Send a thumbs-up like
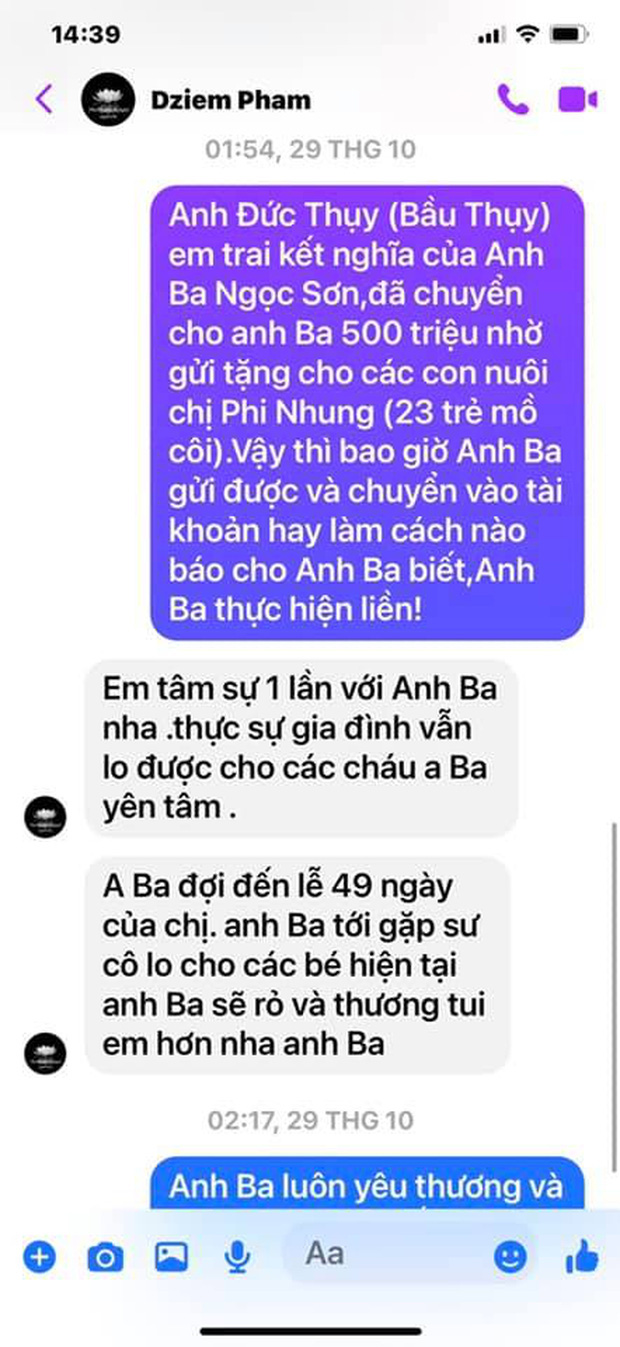The height and width of the screenshot is (1347, 620). [x=581, y=1256]
